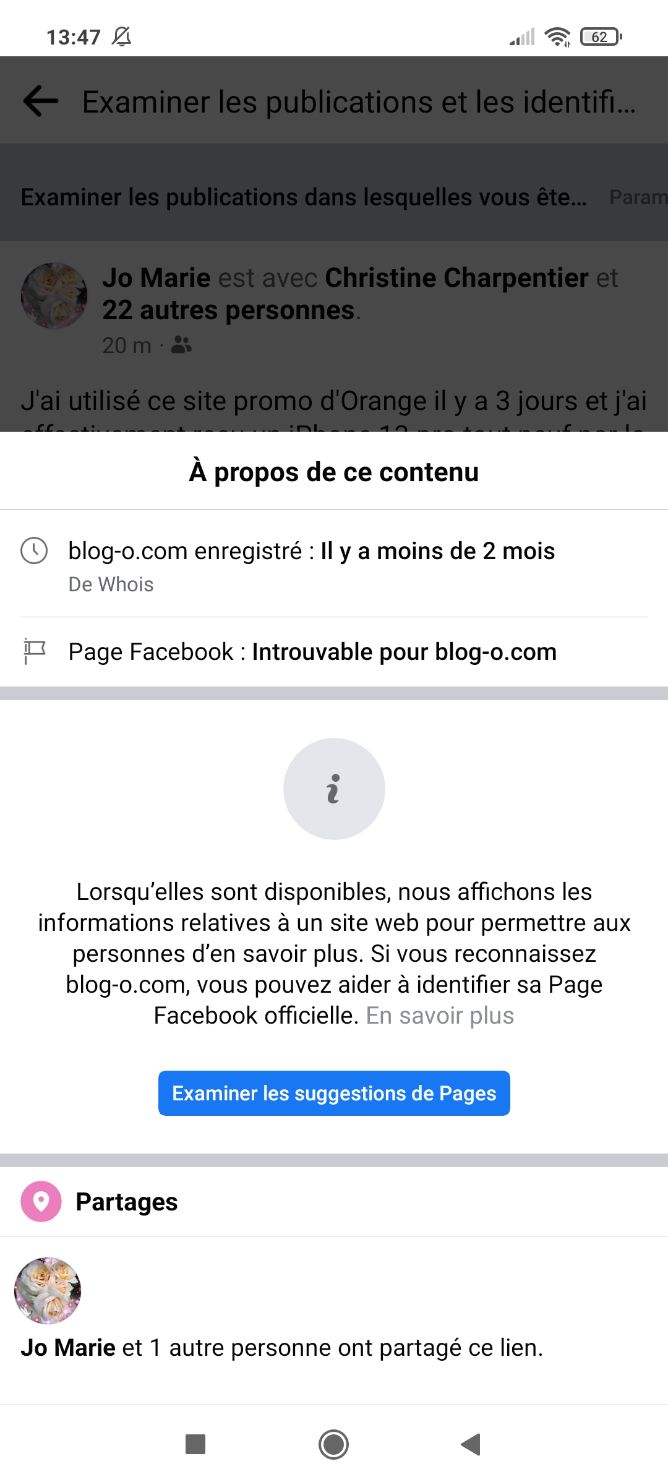668x1484 pixels.
Task: Tap the system back button
Action: [x=470, y=1443]
